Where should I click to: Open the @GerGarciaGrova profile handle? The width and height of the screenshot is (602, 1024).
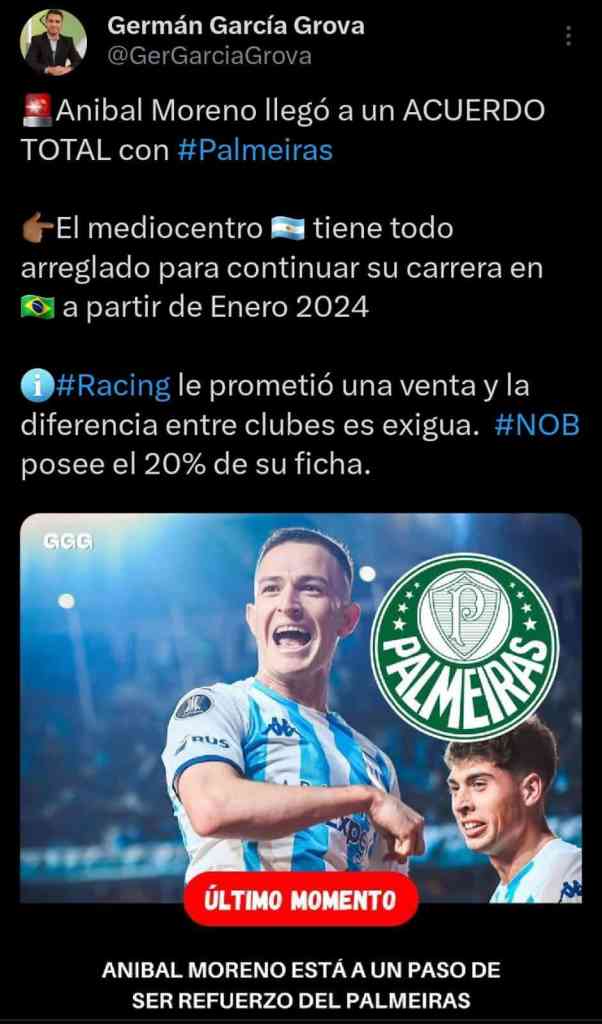tap(208, 56)
